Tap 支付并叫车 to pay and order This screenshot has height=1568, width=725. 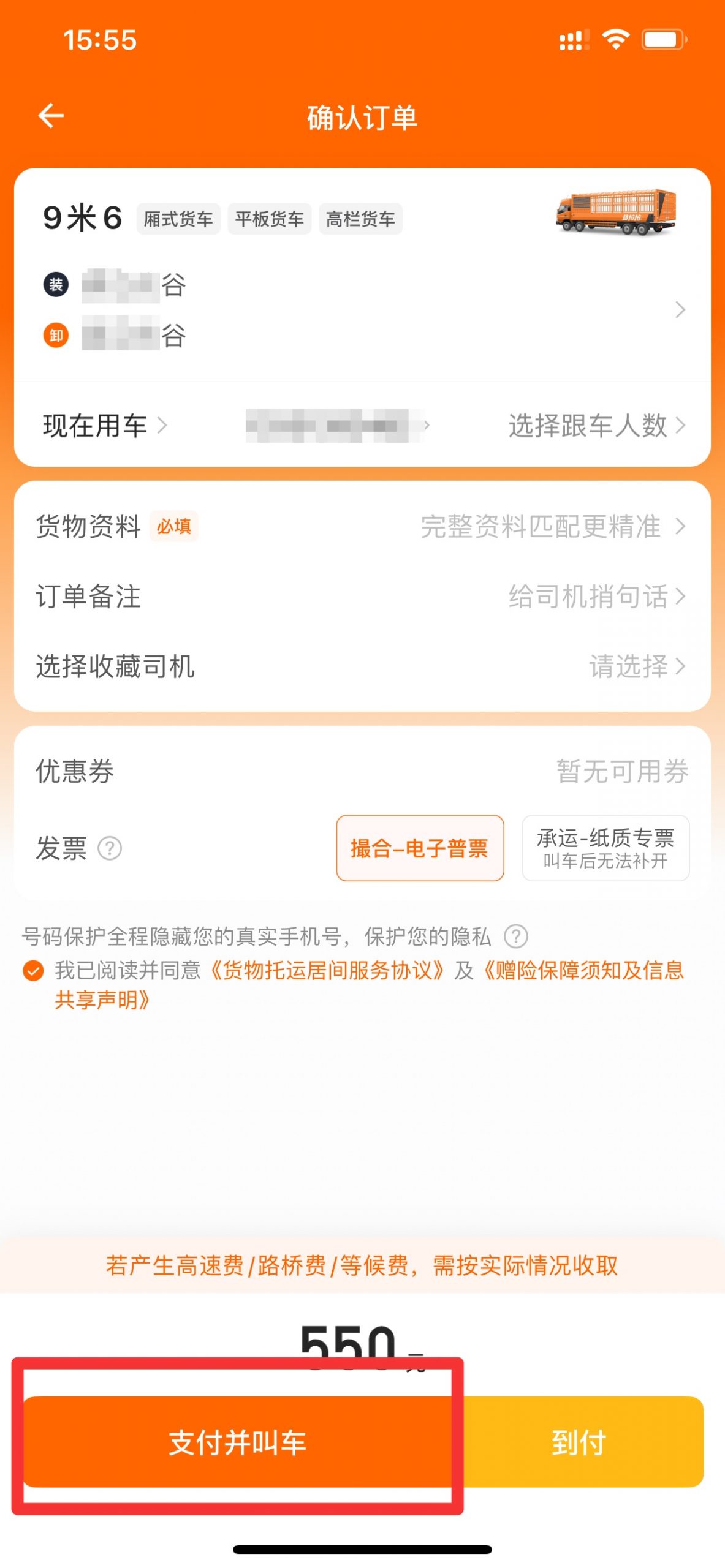238,1442
